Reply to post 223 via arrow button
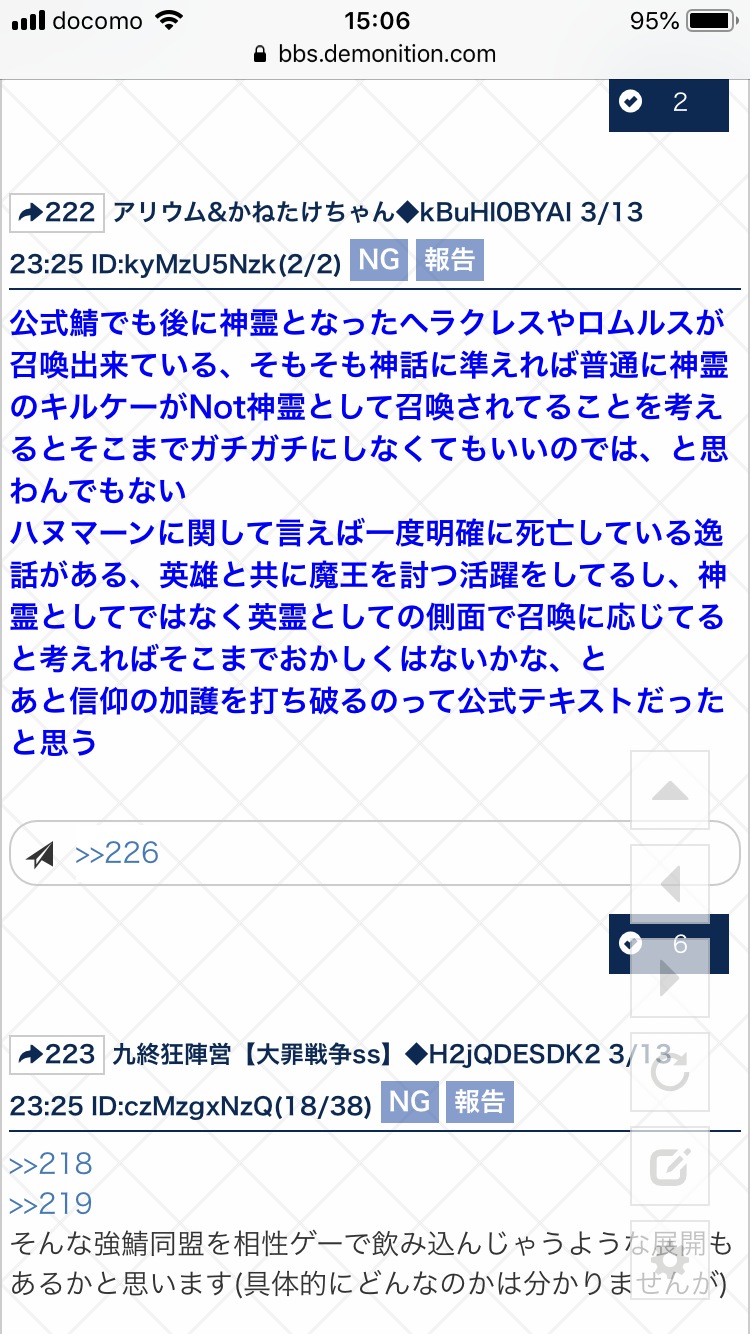This screenshot has width=750, height=1334. coord(57,1054)
